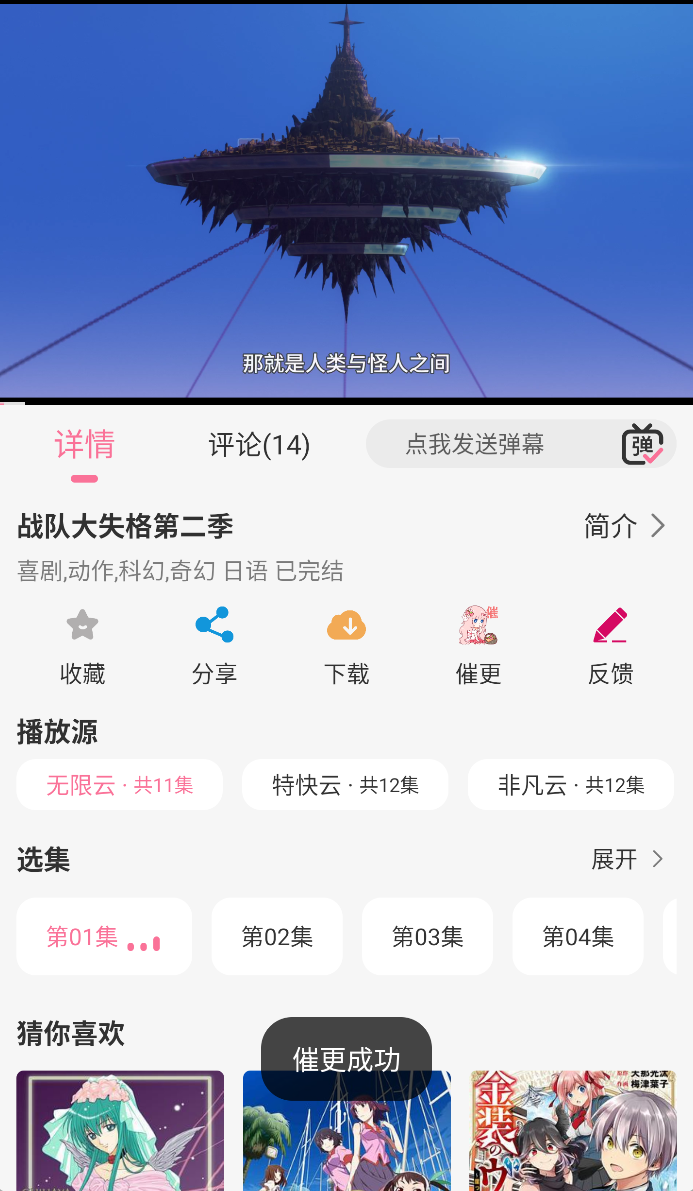Screen dimensions: 693x1191
Task: Add this anime to 收藏
Action: coord(82,646)
